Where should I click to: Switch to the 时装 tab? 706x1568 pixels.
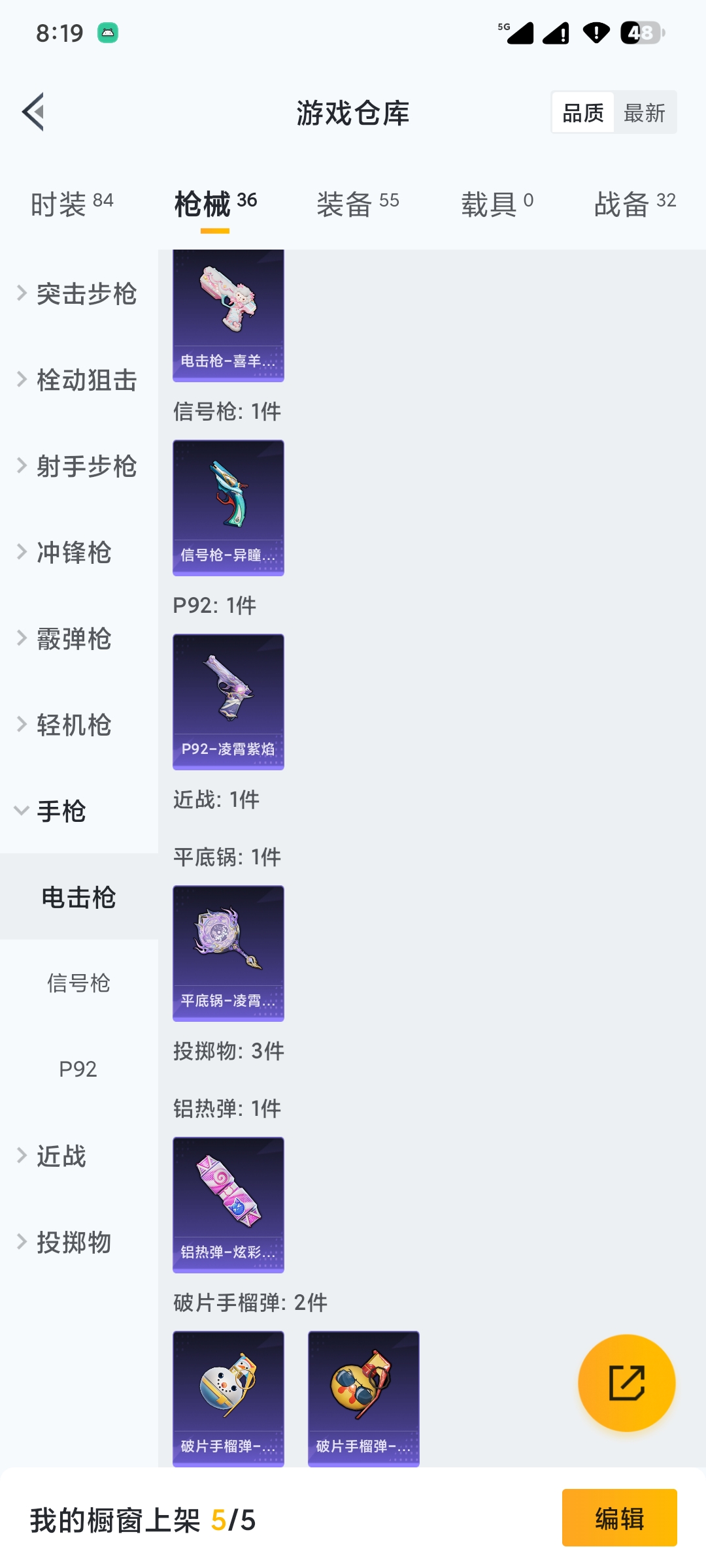tap(72, 204)
